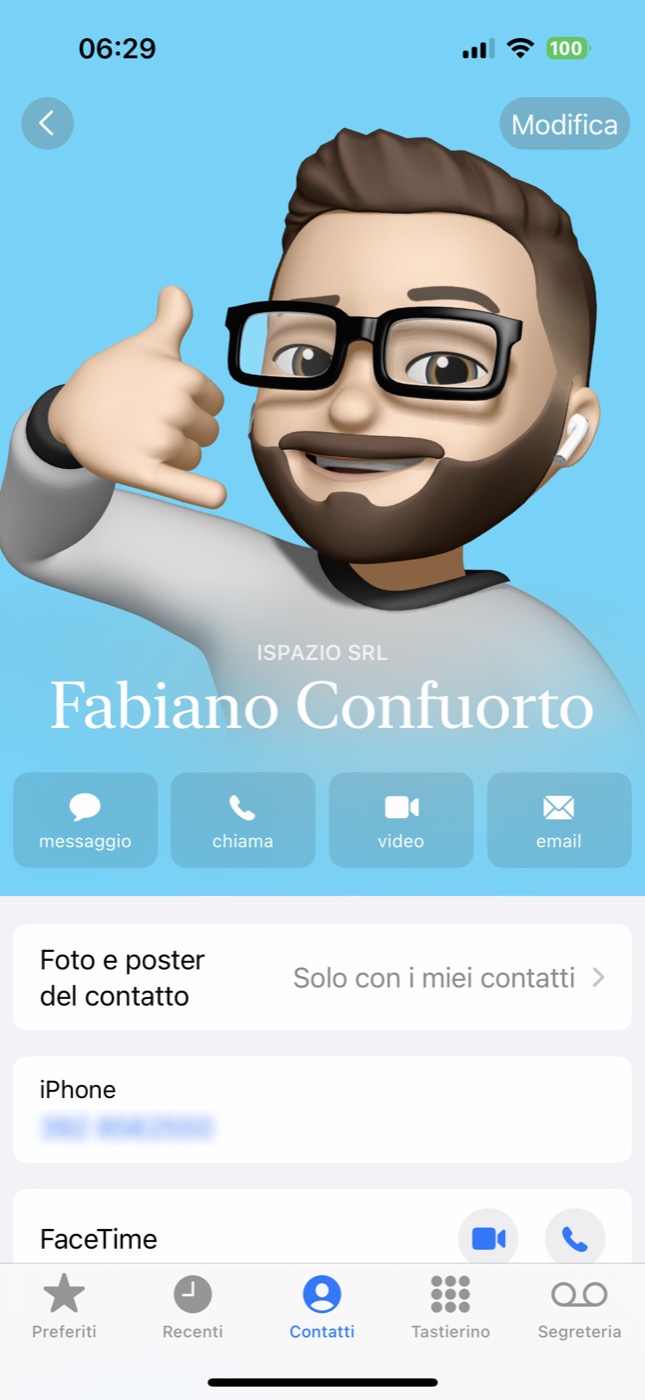Compose an email via the email button
Screen dimensions: 645x1400
tap(559, 820)
